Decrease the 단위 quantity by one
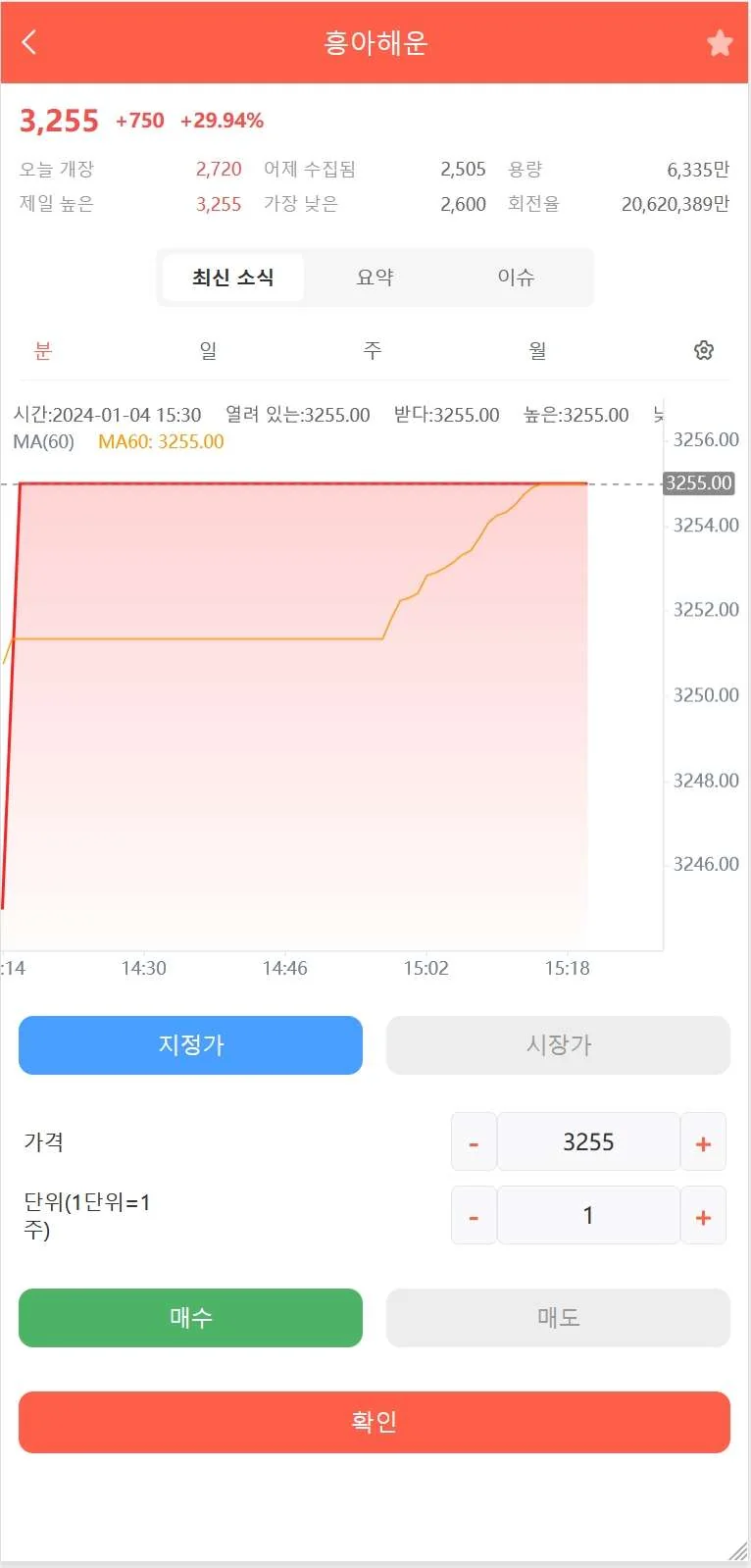This screenshot has height=1568, width=751. point(474,1216)
